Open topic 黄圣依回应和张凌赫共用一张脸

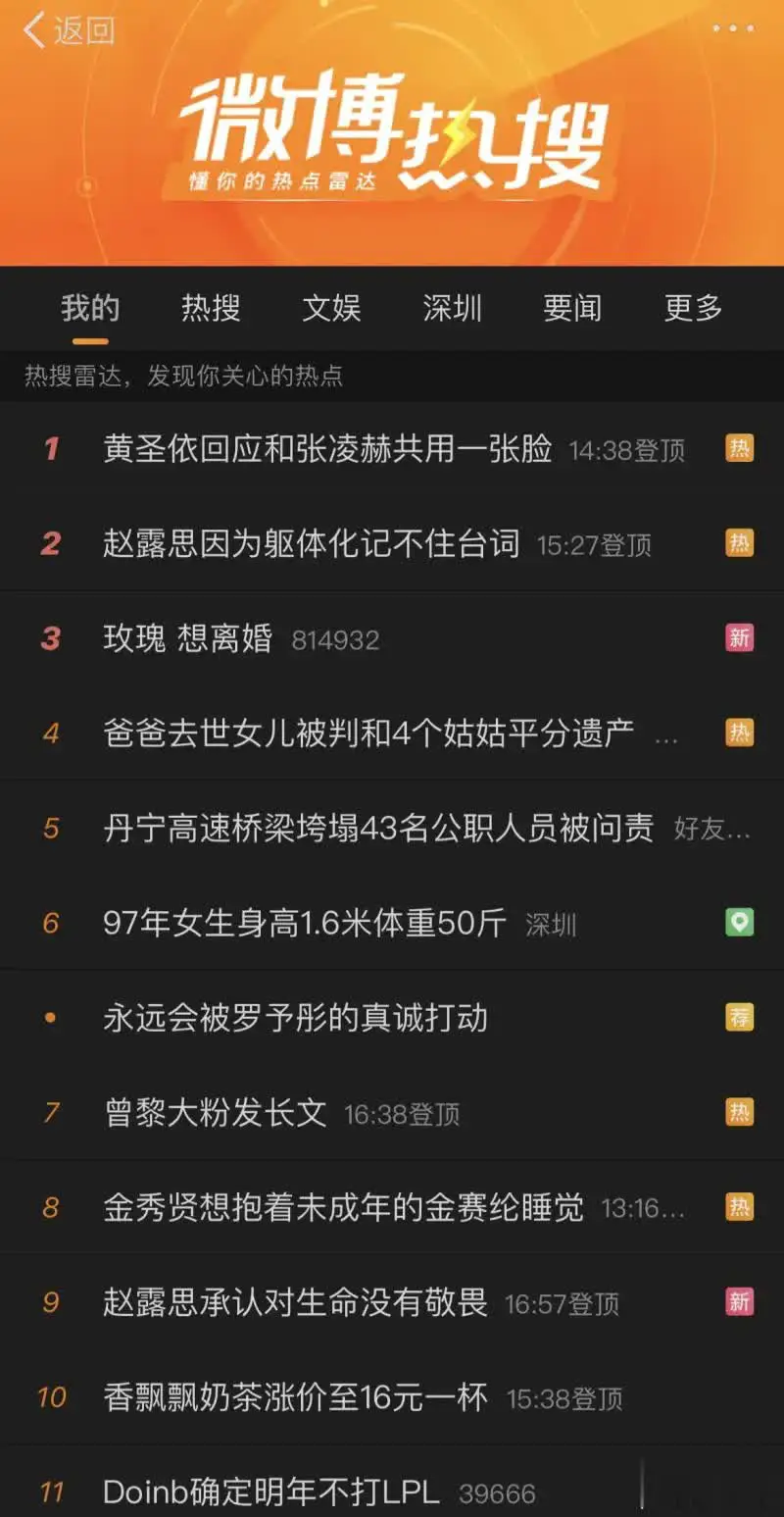(392, 449)
